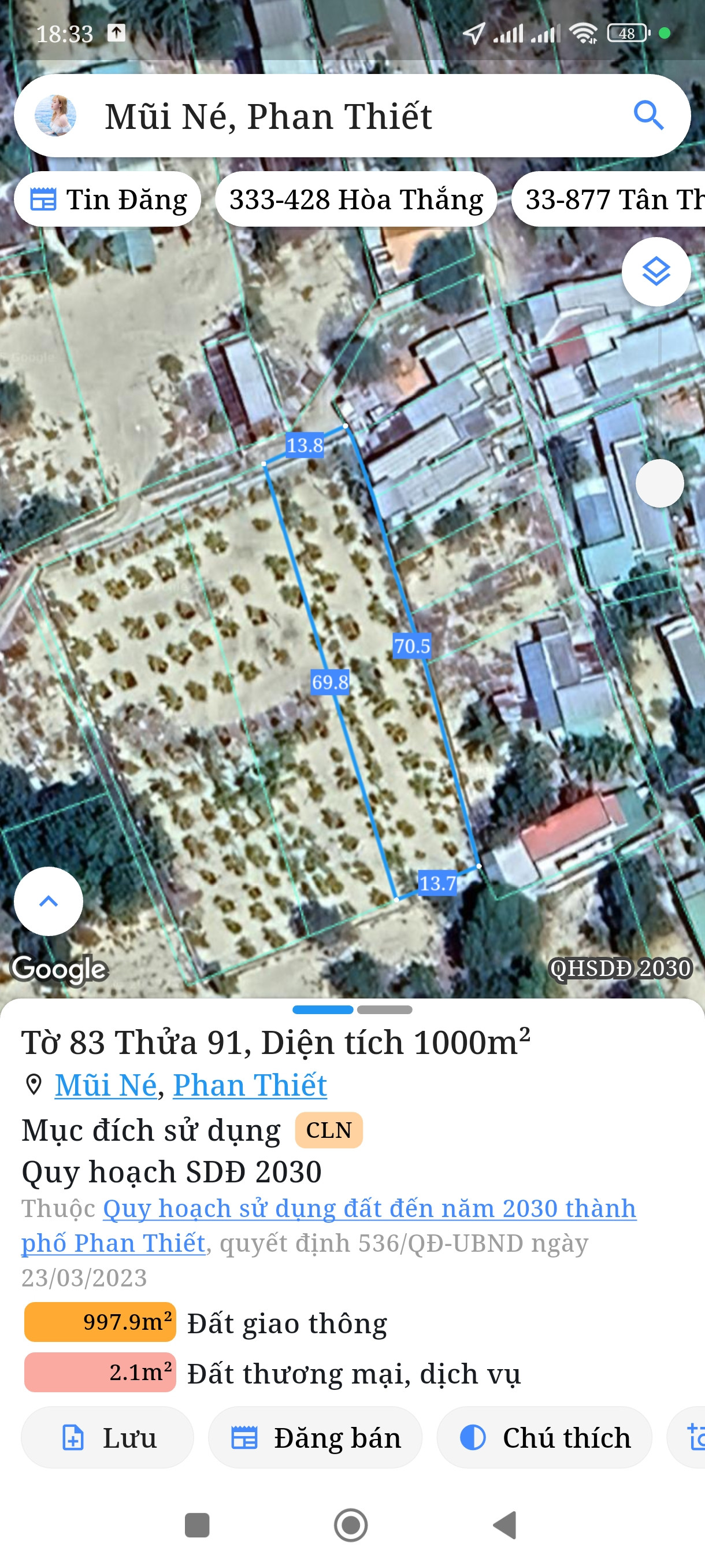Open the Phan Thiết location link
The height and width of the screenshot is (1568, 705).
(x=250, y=1085)
